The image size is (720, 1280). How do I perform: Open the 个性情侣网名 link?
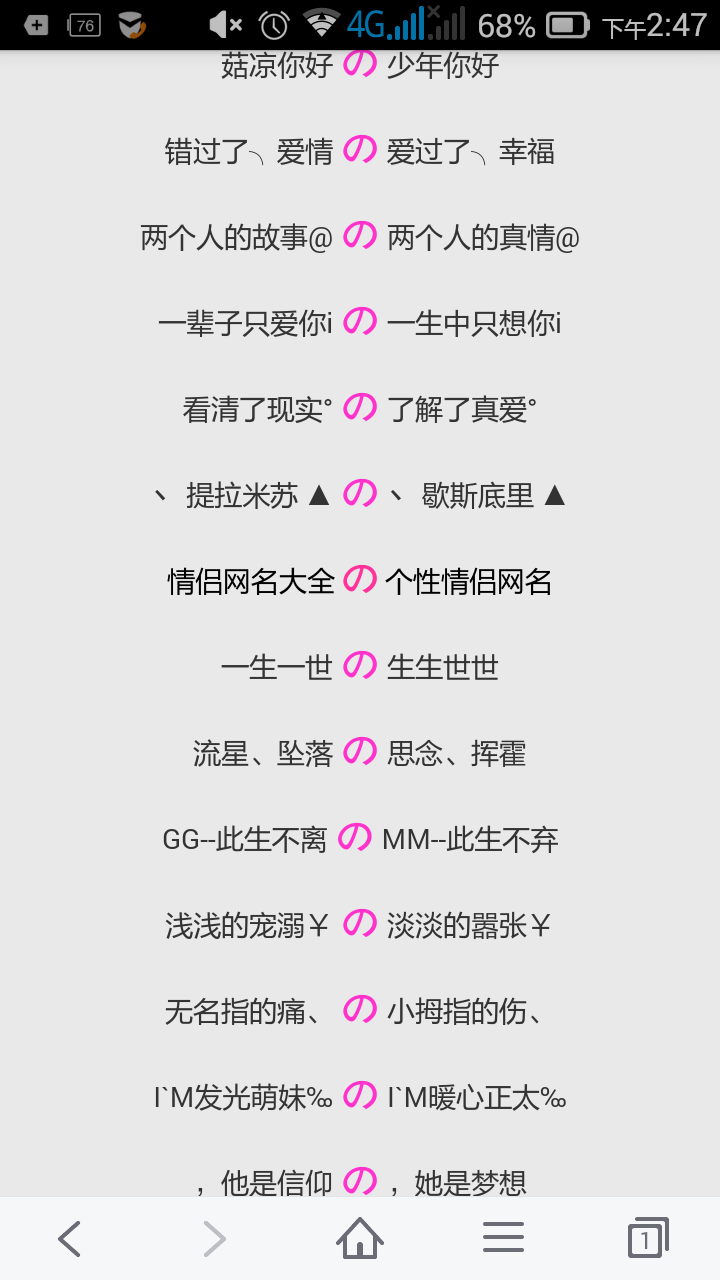point(469,582)
